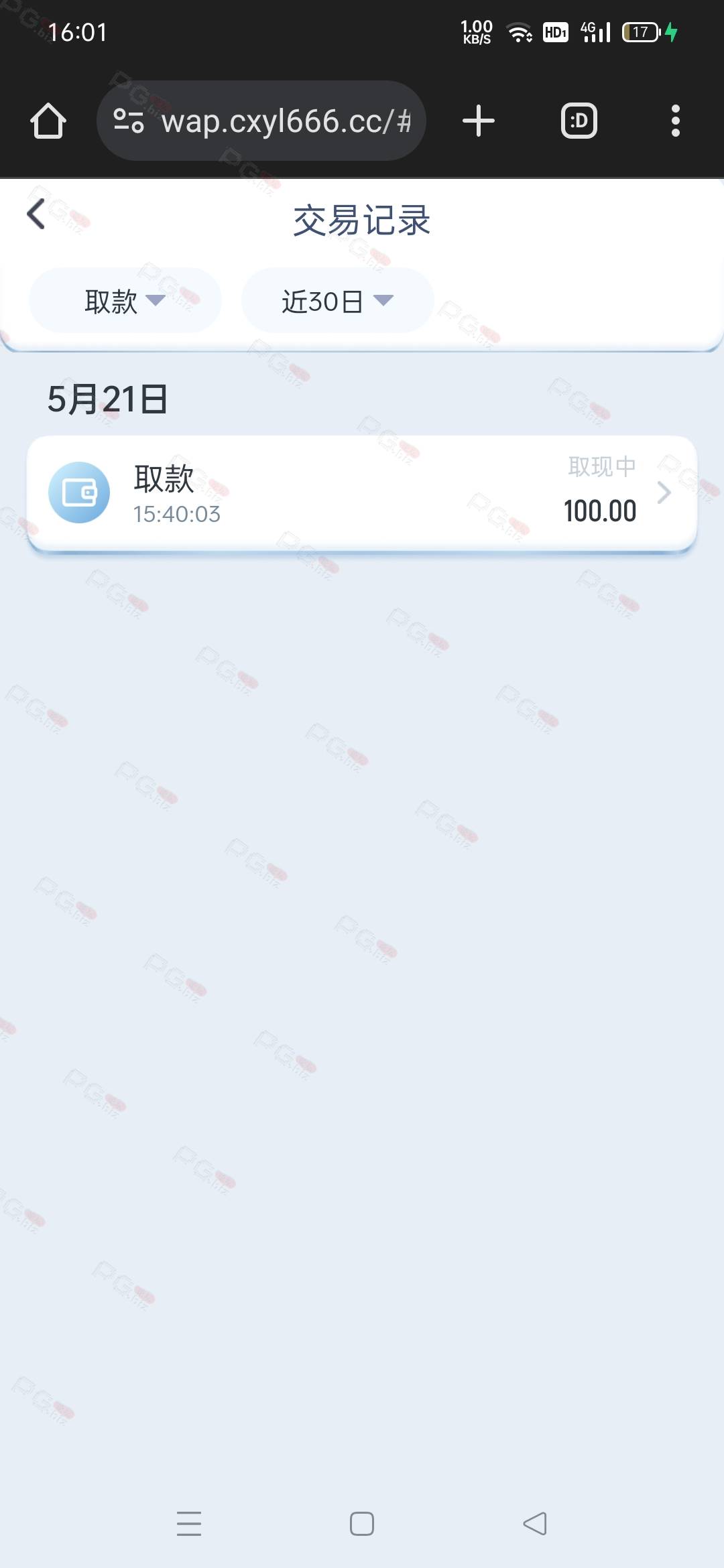Open the 取款 transaction type dropdown
The width and height of the screenshot is (724, 1568).
(125, 301)
